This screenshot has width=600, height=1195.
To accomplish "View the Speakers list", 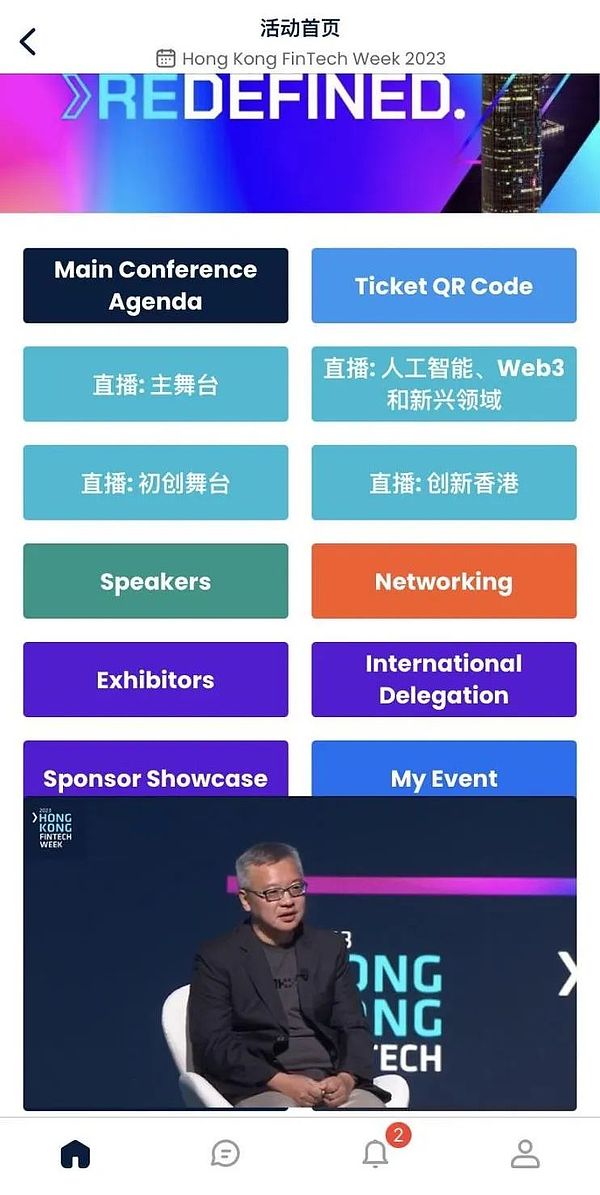I will (155, 581).
